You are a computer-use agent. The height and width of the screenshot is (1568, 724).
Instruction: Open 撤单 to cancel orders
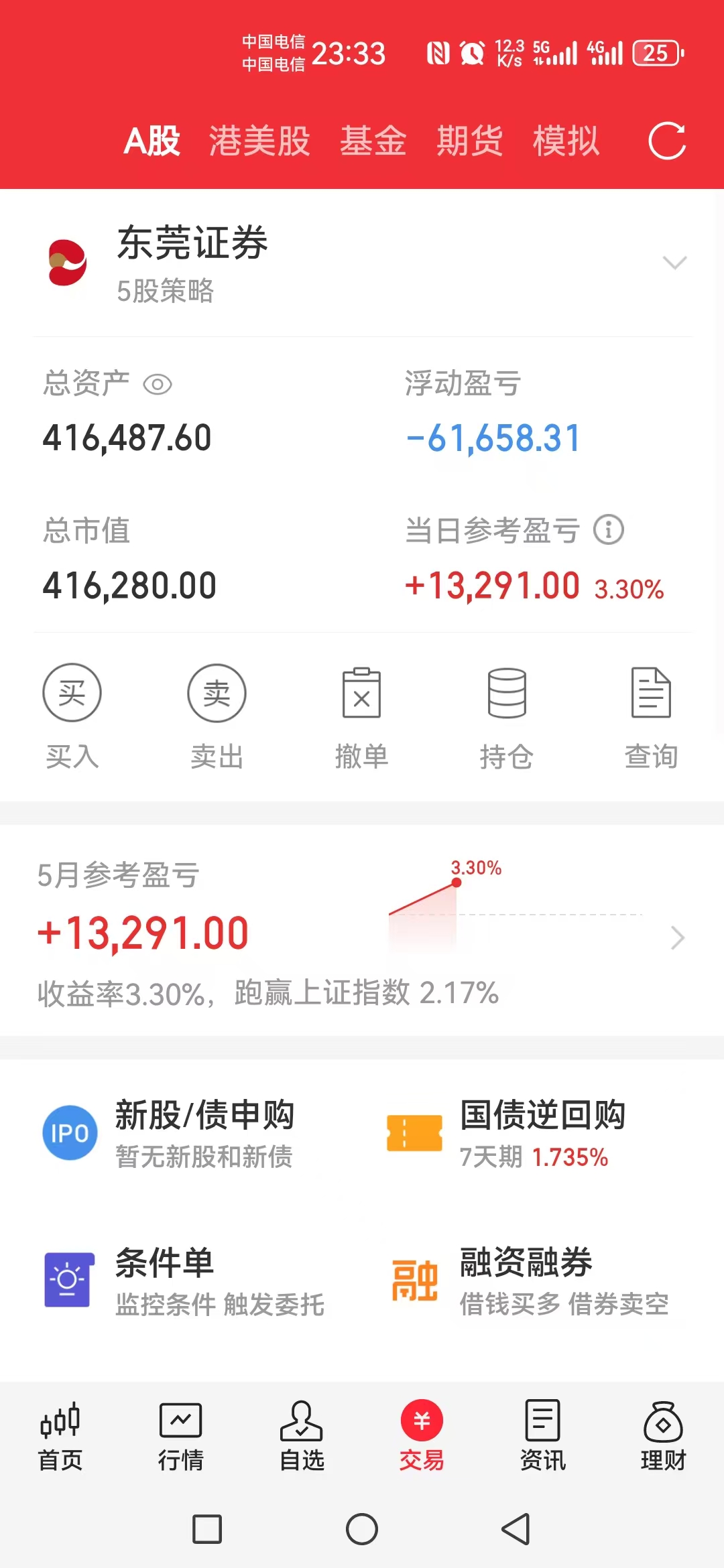point(361,715)
